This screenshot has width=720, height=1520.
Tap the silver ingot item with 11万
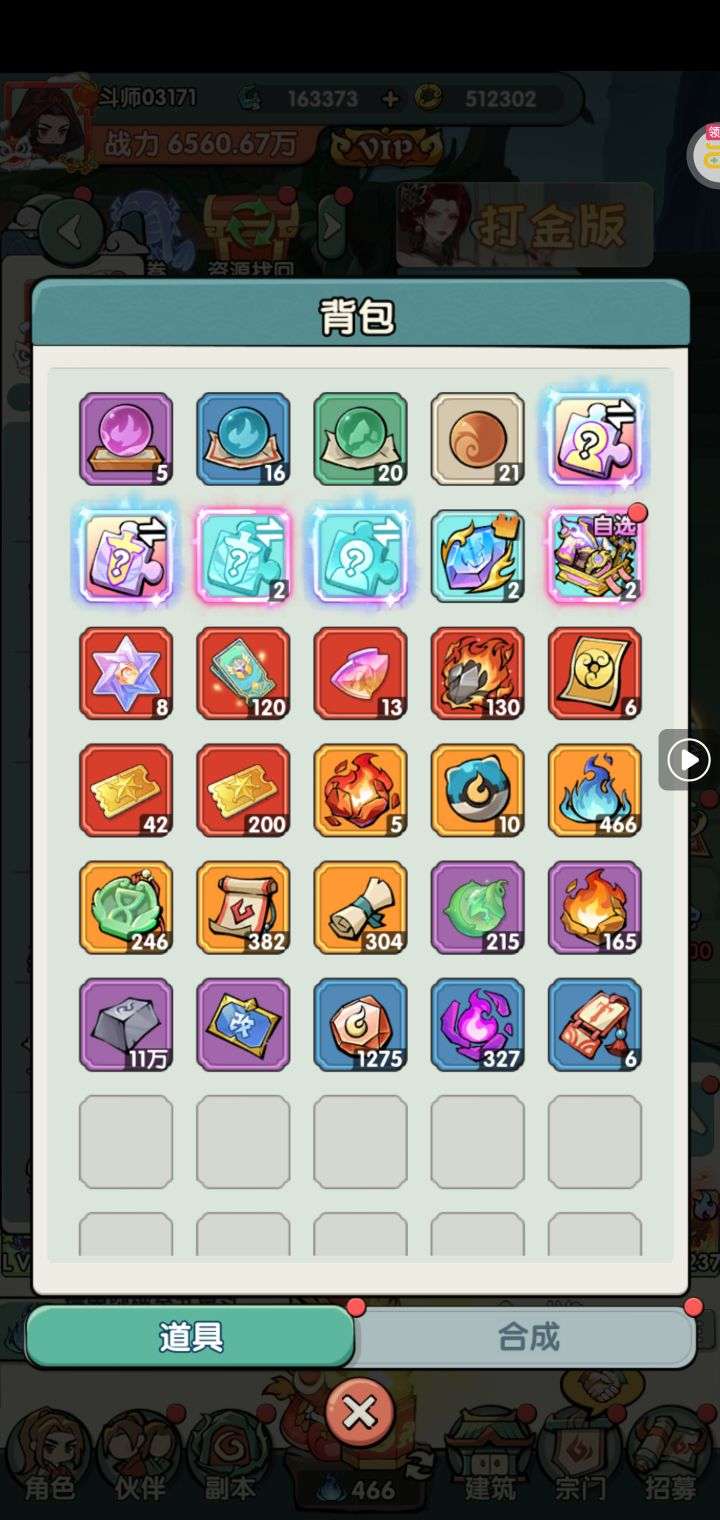(x=126, y=1024)
